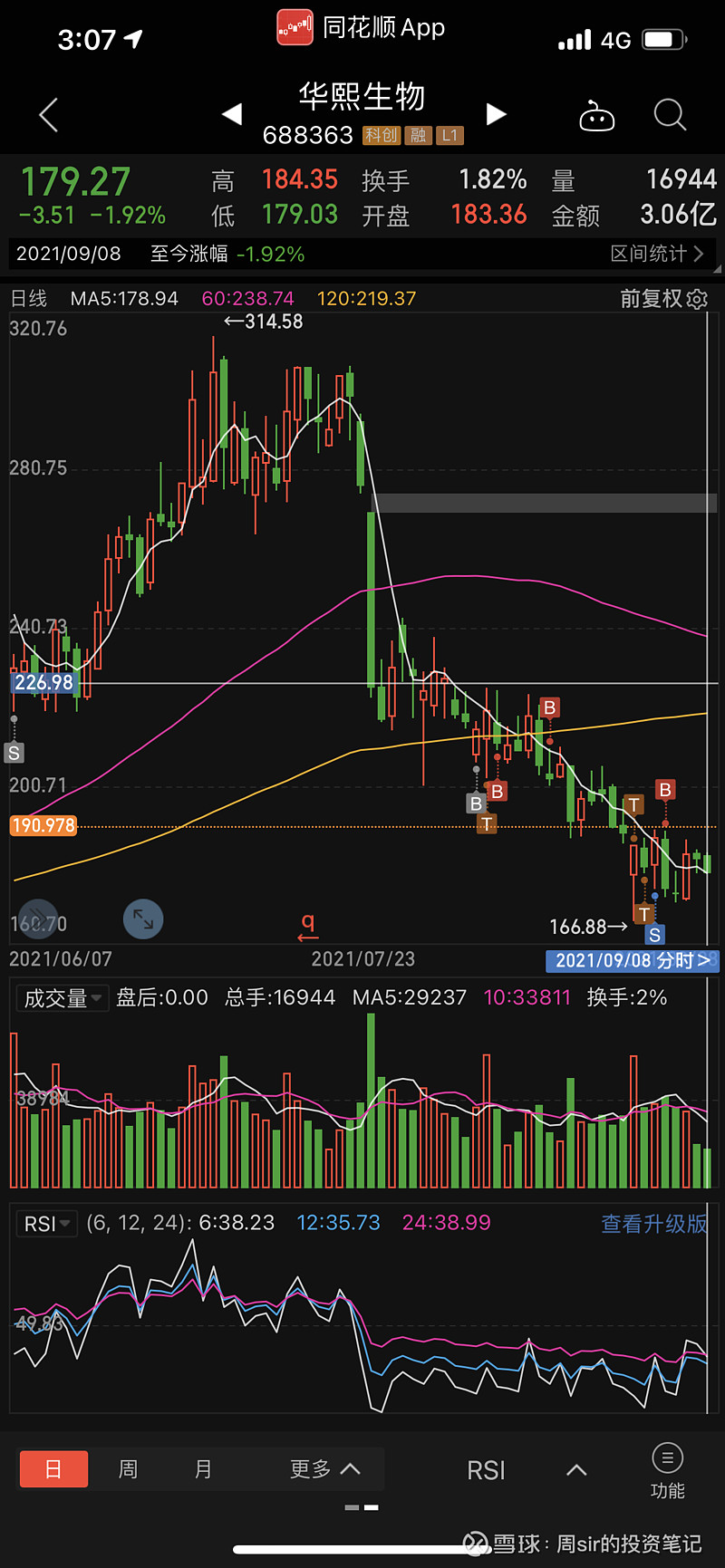
Task: Select the 日 daily period button
Action: point(53,1468)
